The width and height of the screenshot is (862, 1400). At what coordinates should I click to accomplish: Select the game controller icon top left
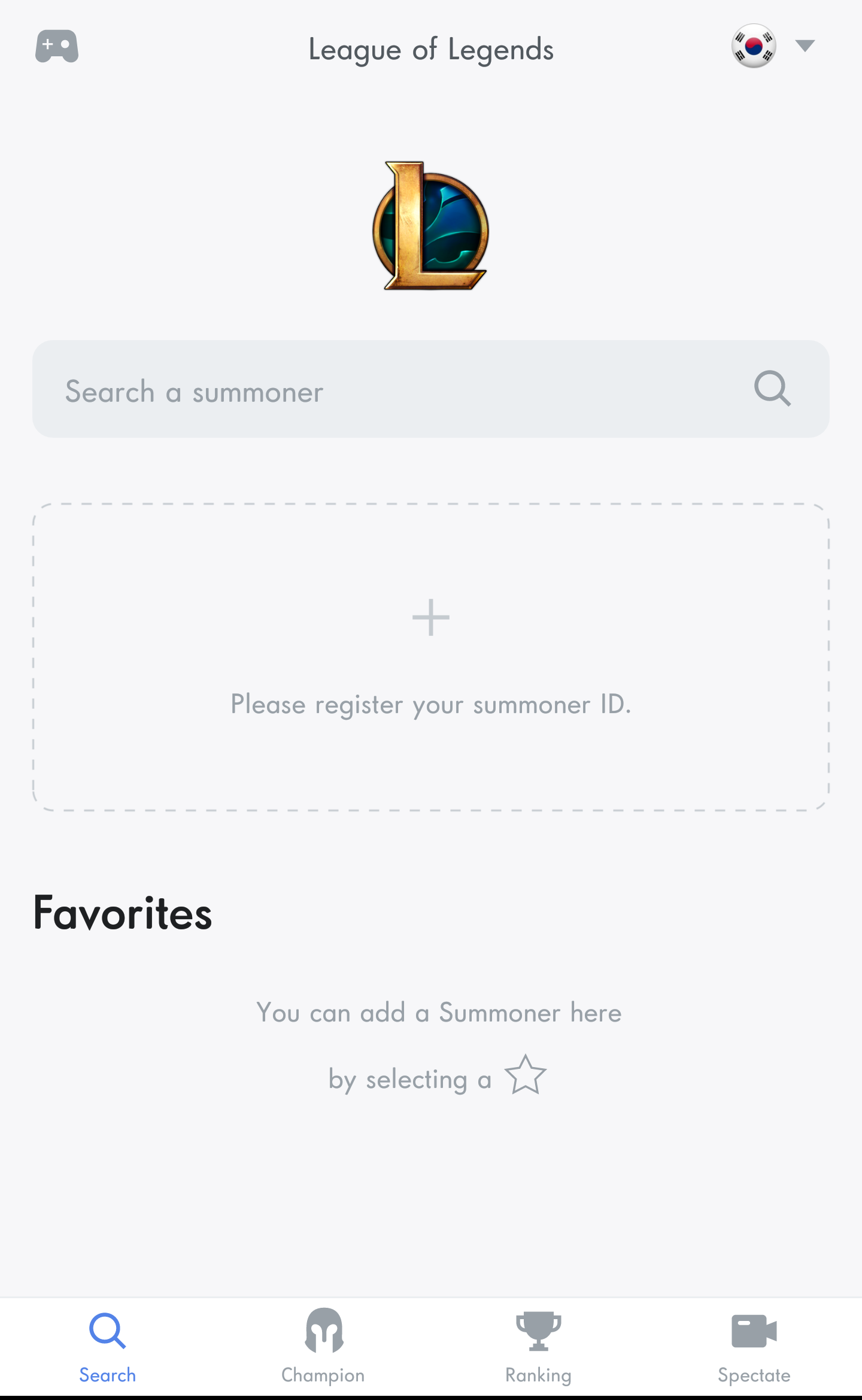(x=57, y=47)
